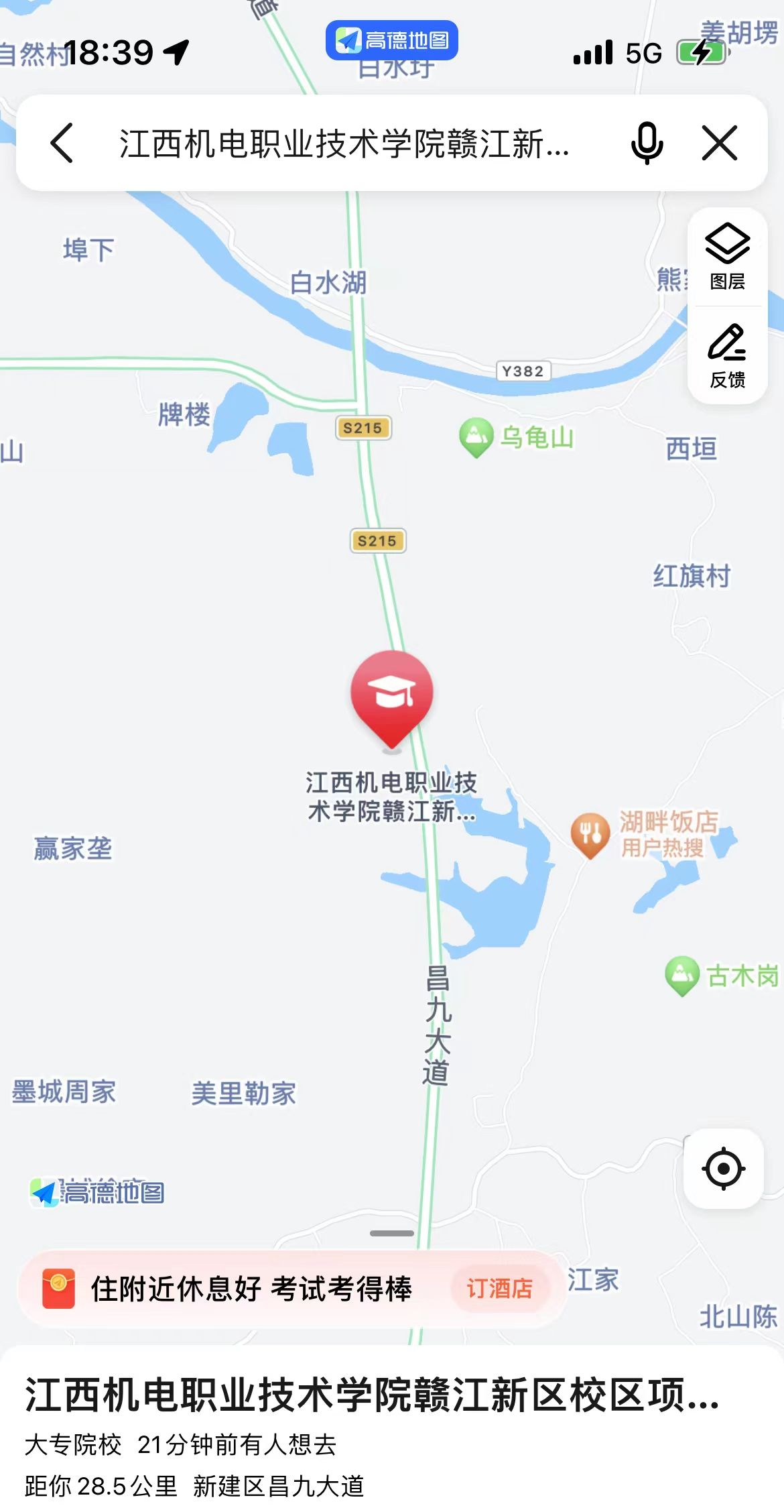Start voice search with the microphone
This screenshot has height=1512, width=784.
(x=647, y=143)
